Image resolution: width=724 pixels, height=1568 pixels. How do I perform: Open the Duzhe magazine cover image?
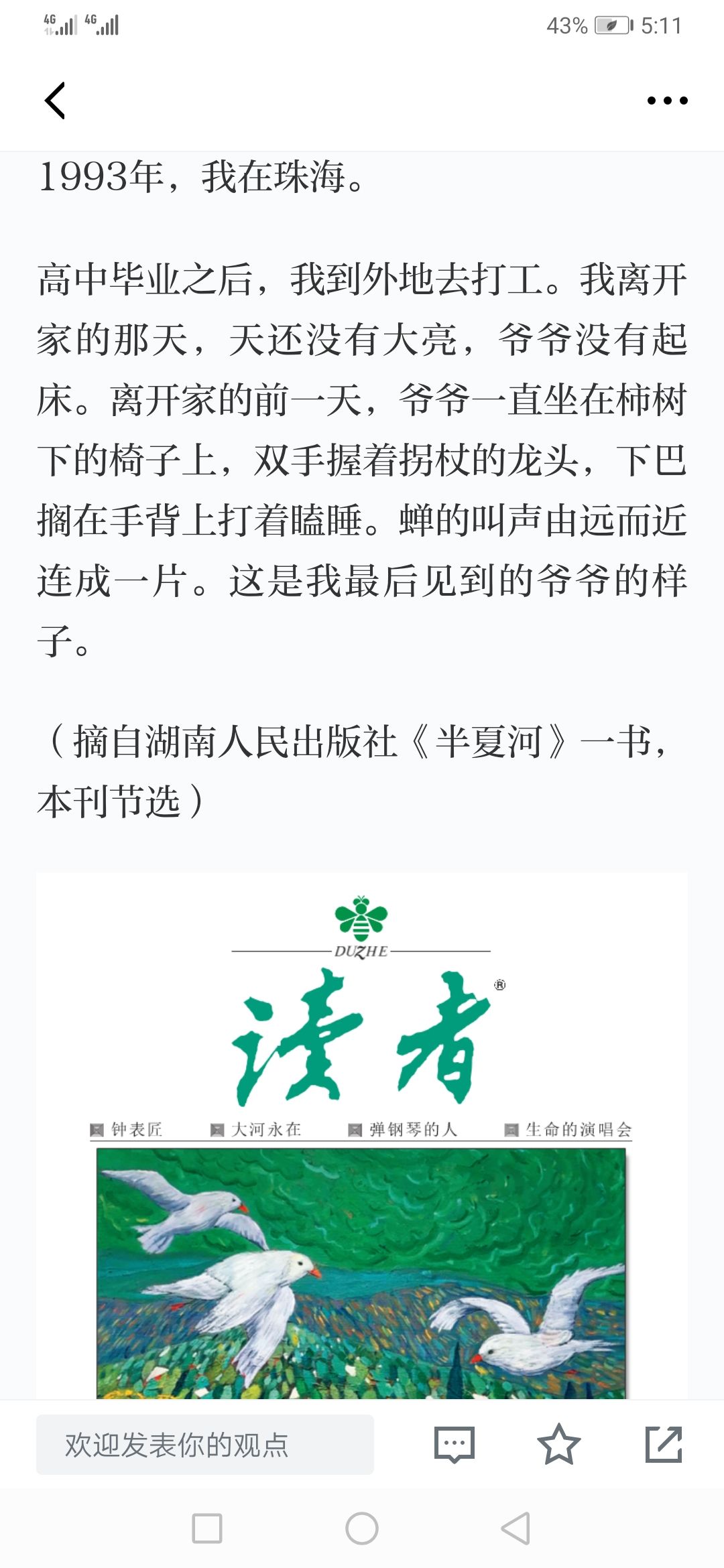tap(362, 1135)
